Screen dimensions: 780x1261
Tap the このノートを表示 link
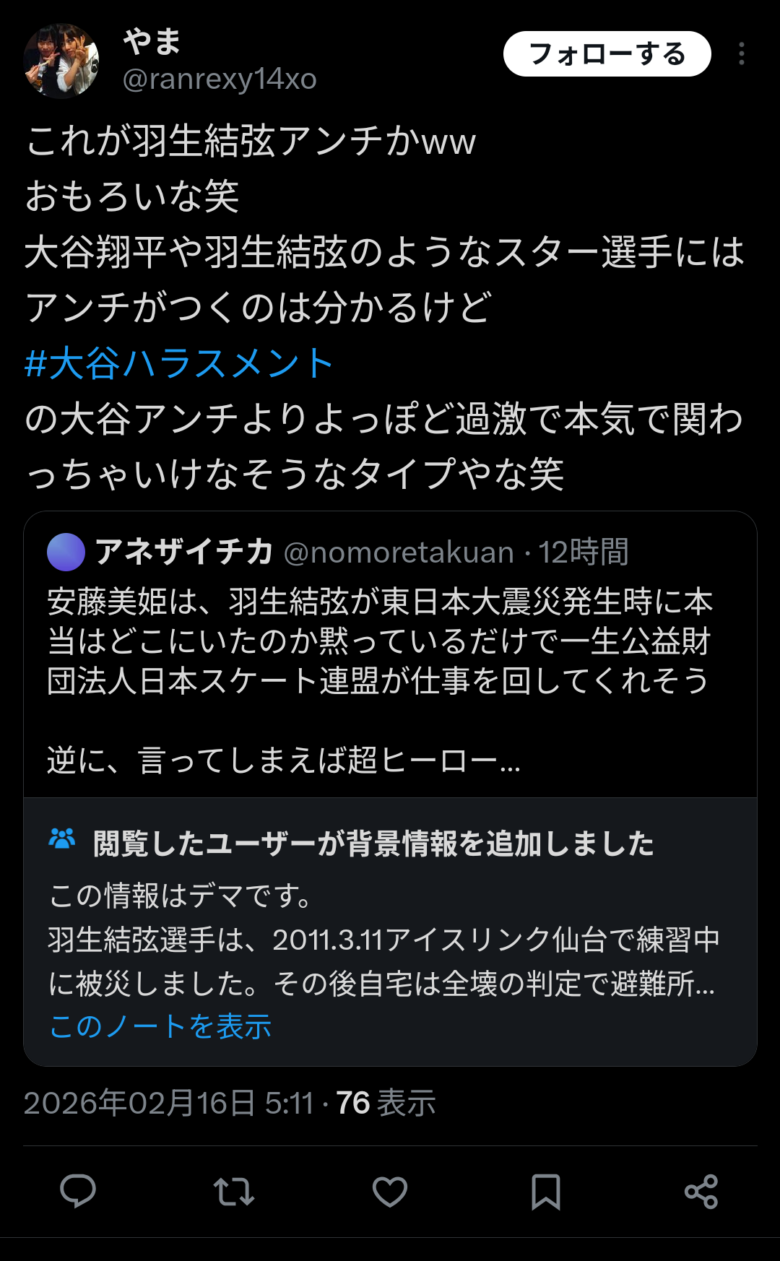click(x=160, y=1026)
